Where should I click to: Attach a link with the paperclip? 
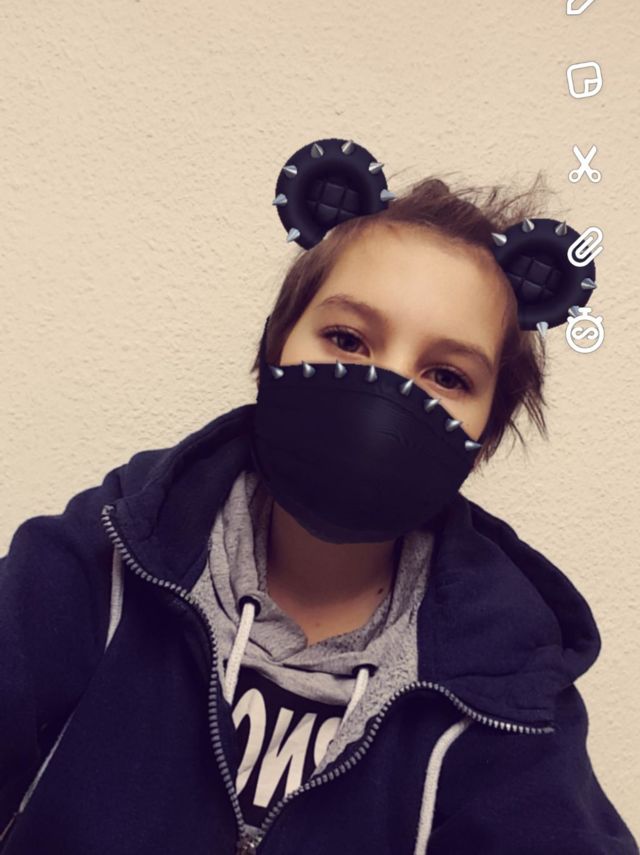tap(586, 246)
